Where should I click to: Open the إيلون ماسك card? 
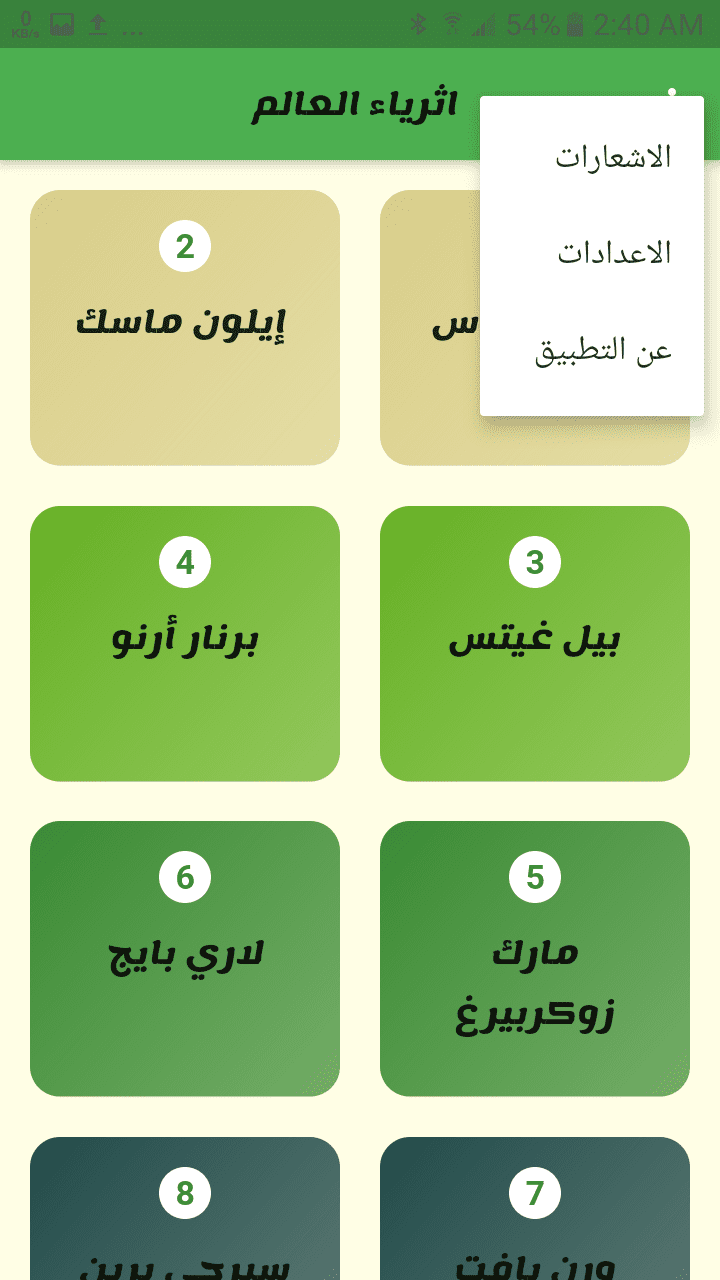point(185,328)
